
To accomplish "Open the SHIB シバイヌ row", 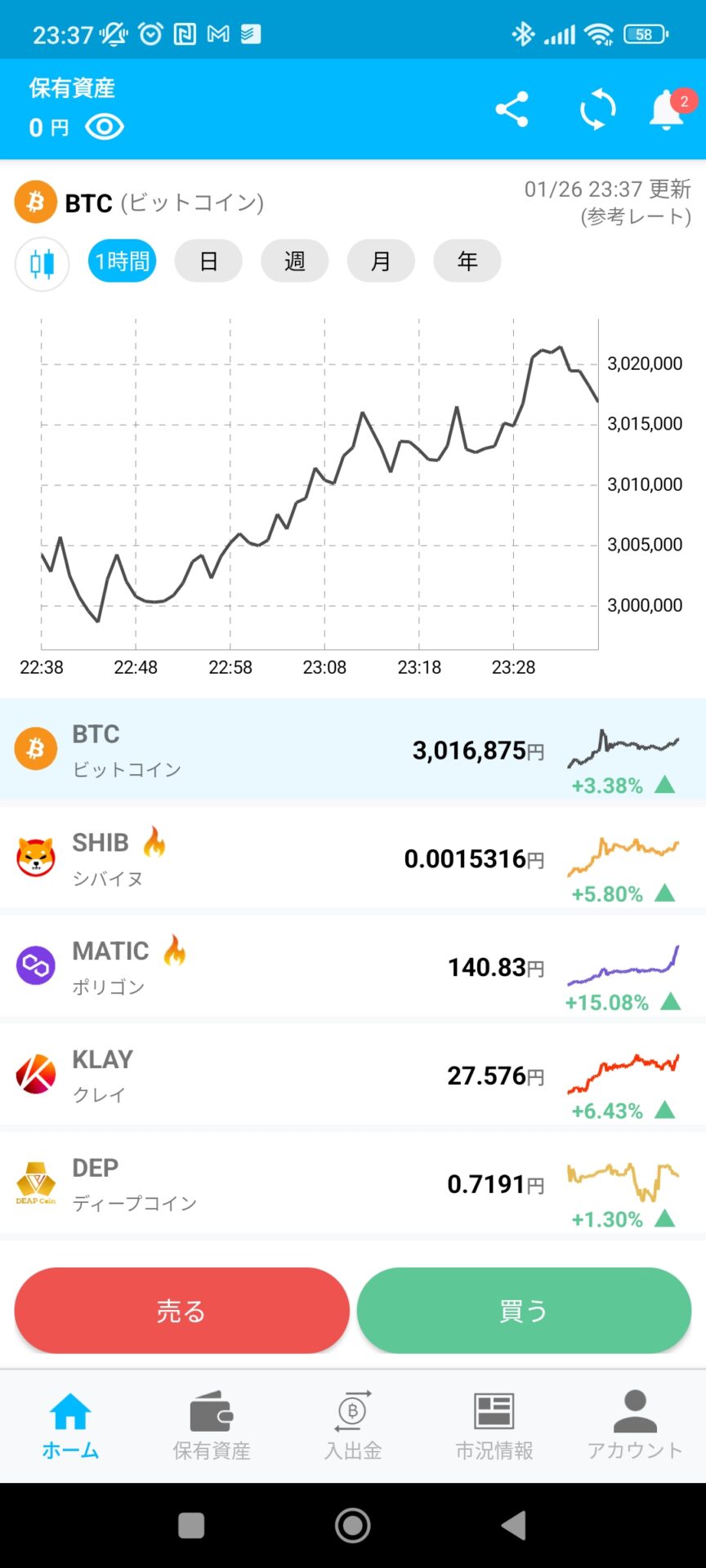I will pyautogui.click(x=353, y=858).
